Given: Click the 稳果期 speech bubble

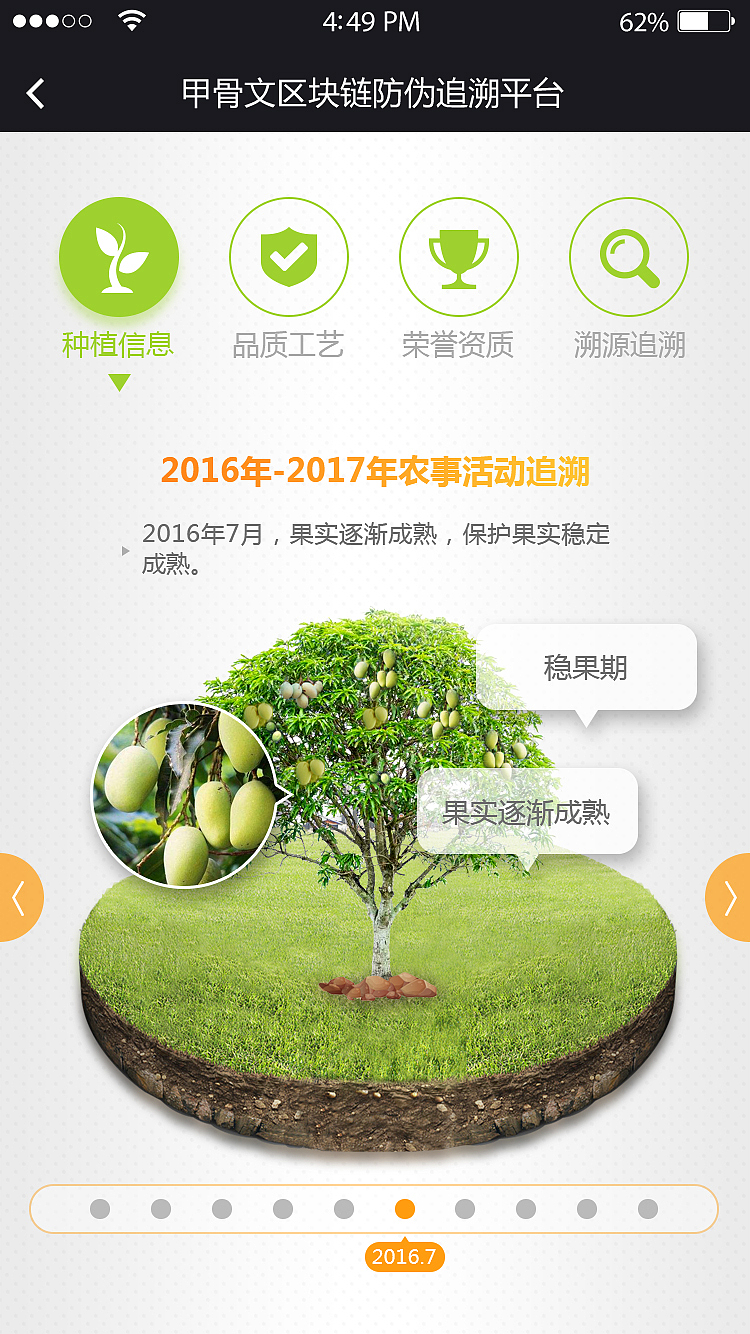Looking at the screenshot, I should (x=585, y=668).
